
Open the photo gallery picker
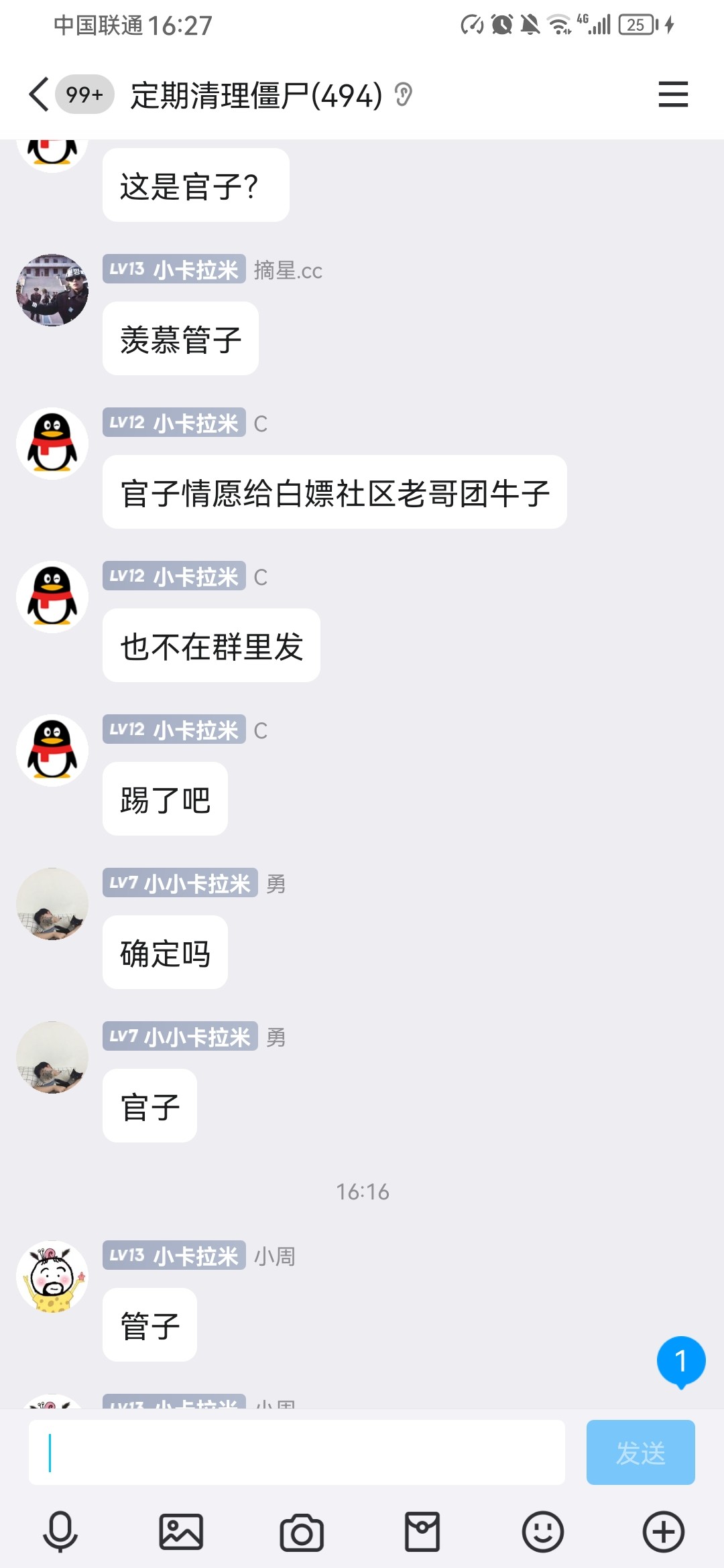(181, 1532)
